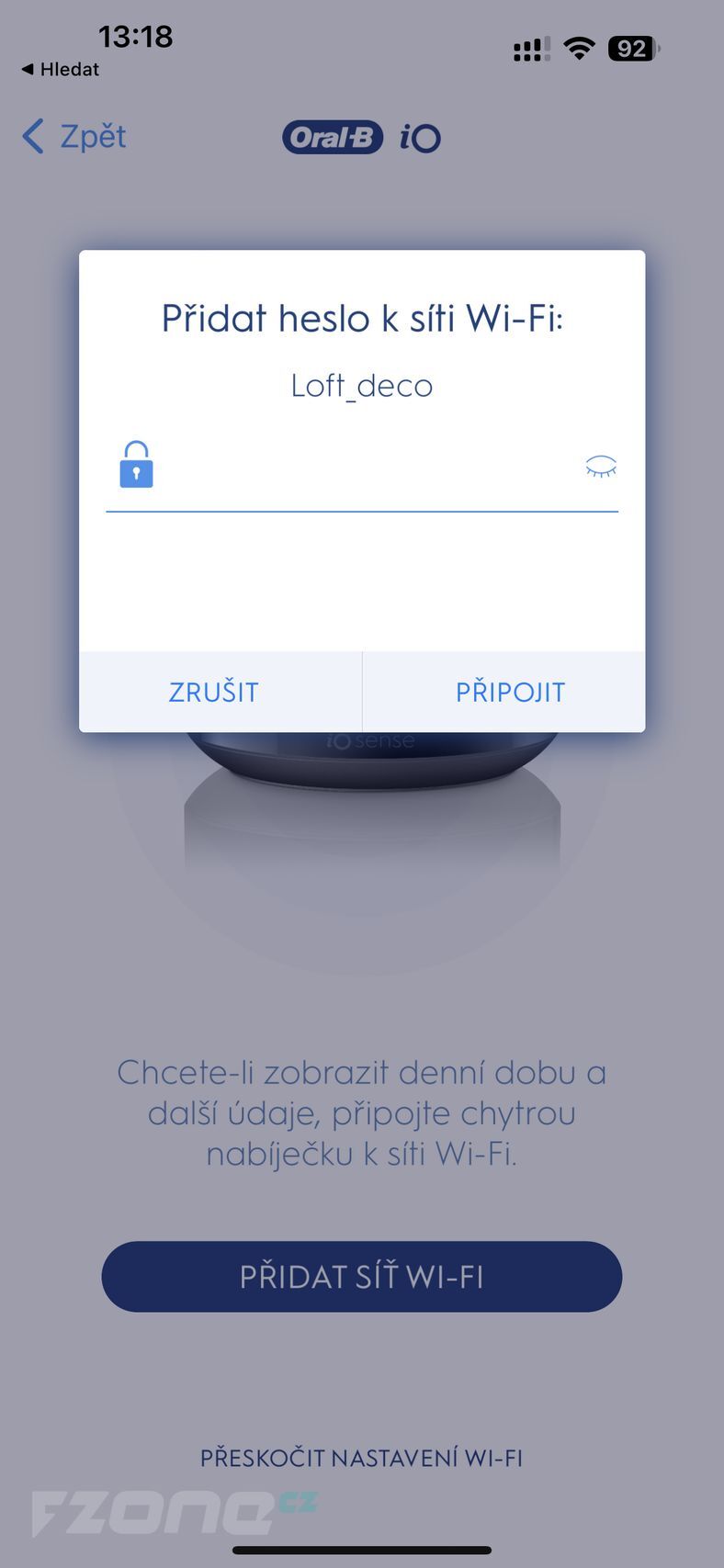Toggle password visibility eye icon
Viewport: 724px width, 1568px height.
pos(601,468)
